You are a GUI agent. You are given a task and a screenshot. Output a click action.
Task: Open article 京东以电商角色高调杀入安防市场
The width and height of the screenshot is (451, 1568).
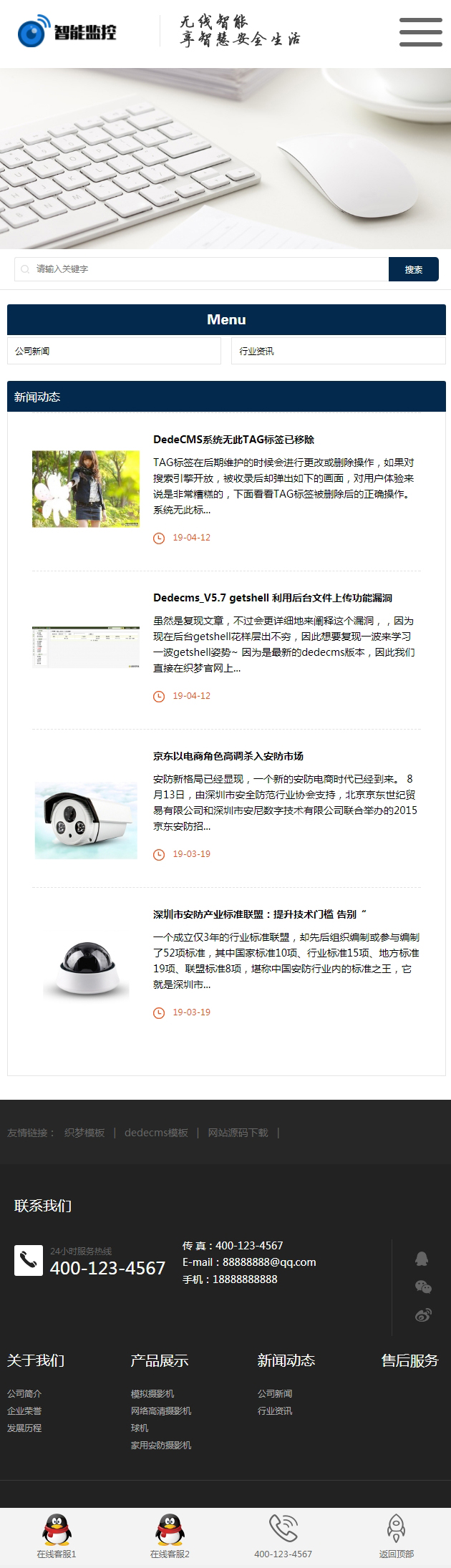(x=228, y=756)
